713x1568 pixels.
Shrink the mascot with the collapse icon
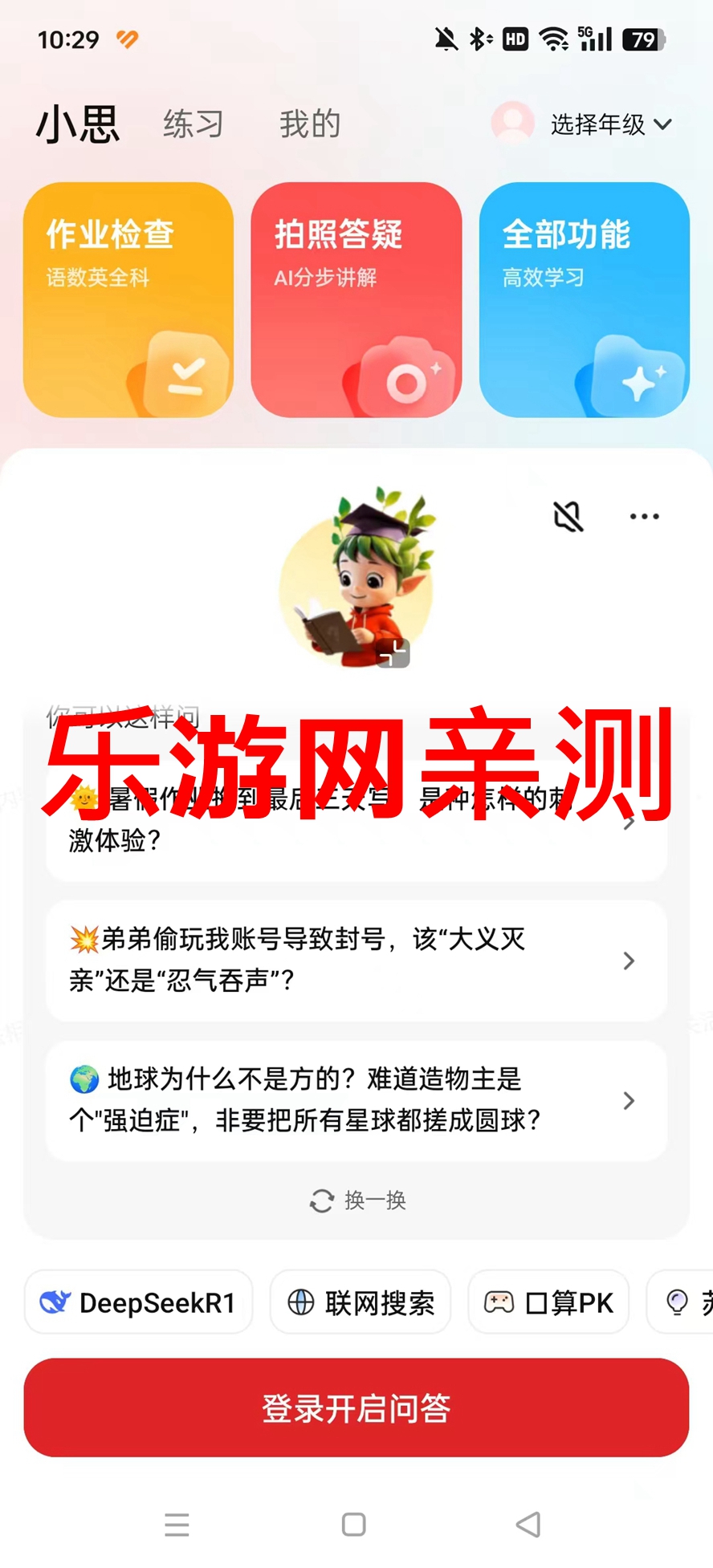point(393,654)
